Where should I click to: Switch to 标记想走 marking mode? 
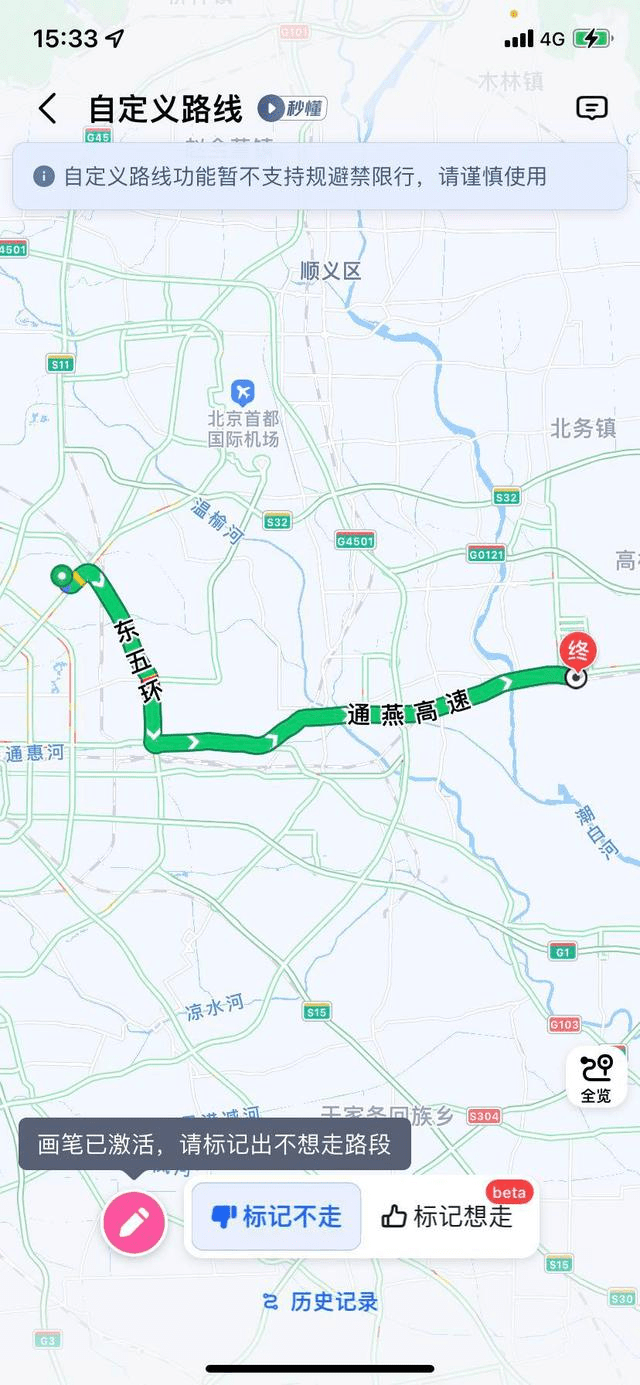(447, 1216)
